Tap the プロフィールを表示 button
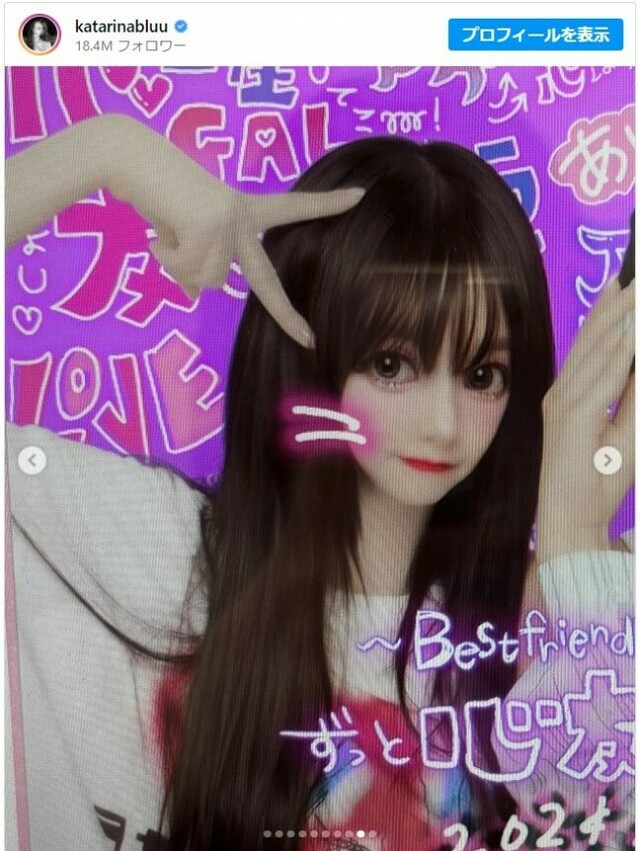The image size is (640, 851). [536, 33]
